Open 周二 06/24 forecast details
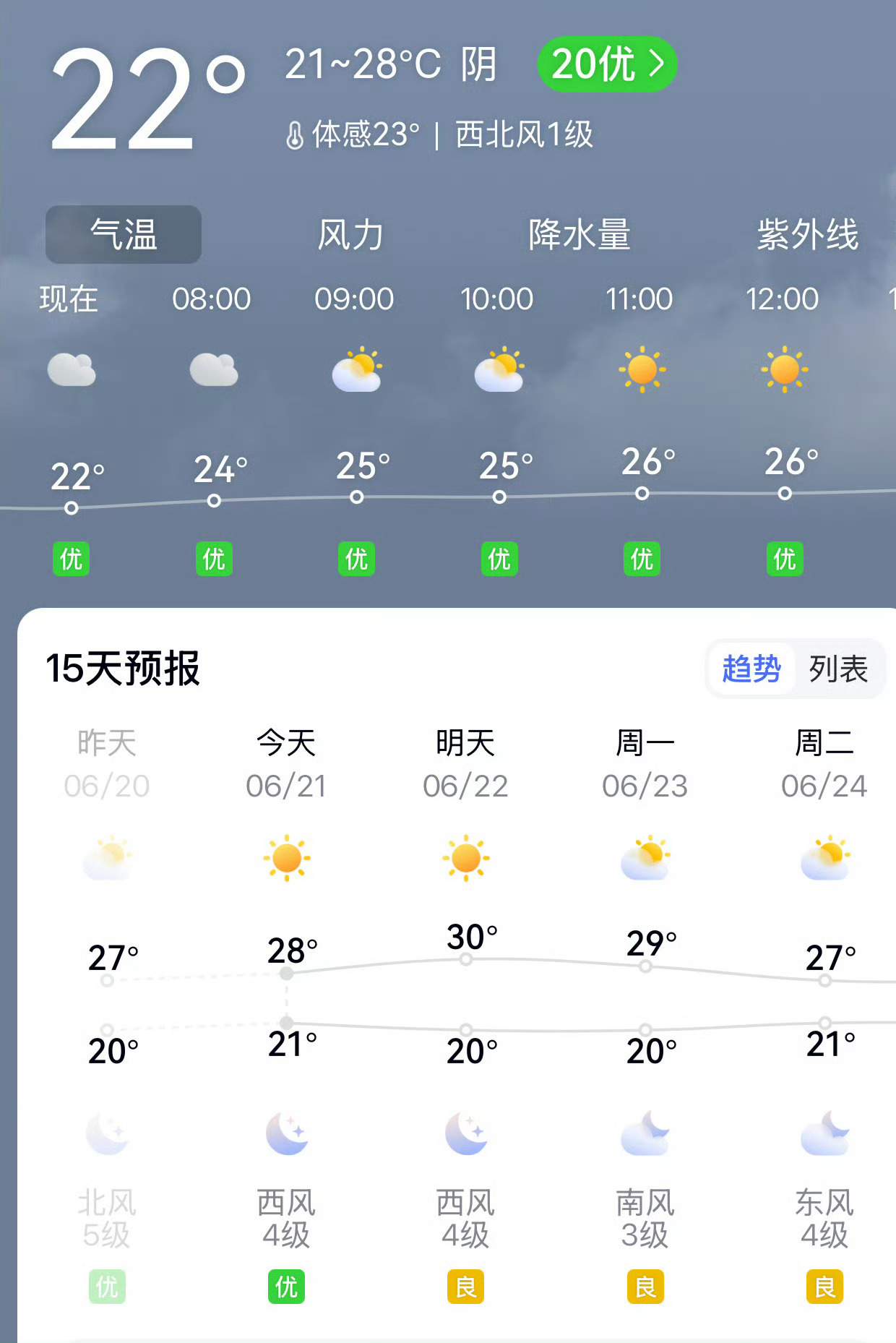This screenshot has width=896, height=1343. [824, 765]
